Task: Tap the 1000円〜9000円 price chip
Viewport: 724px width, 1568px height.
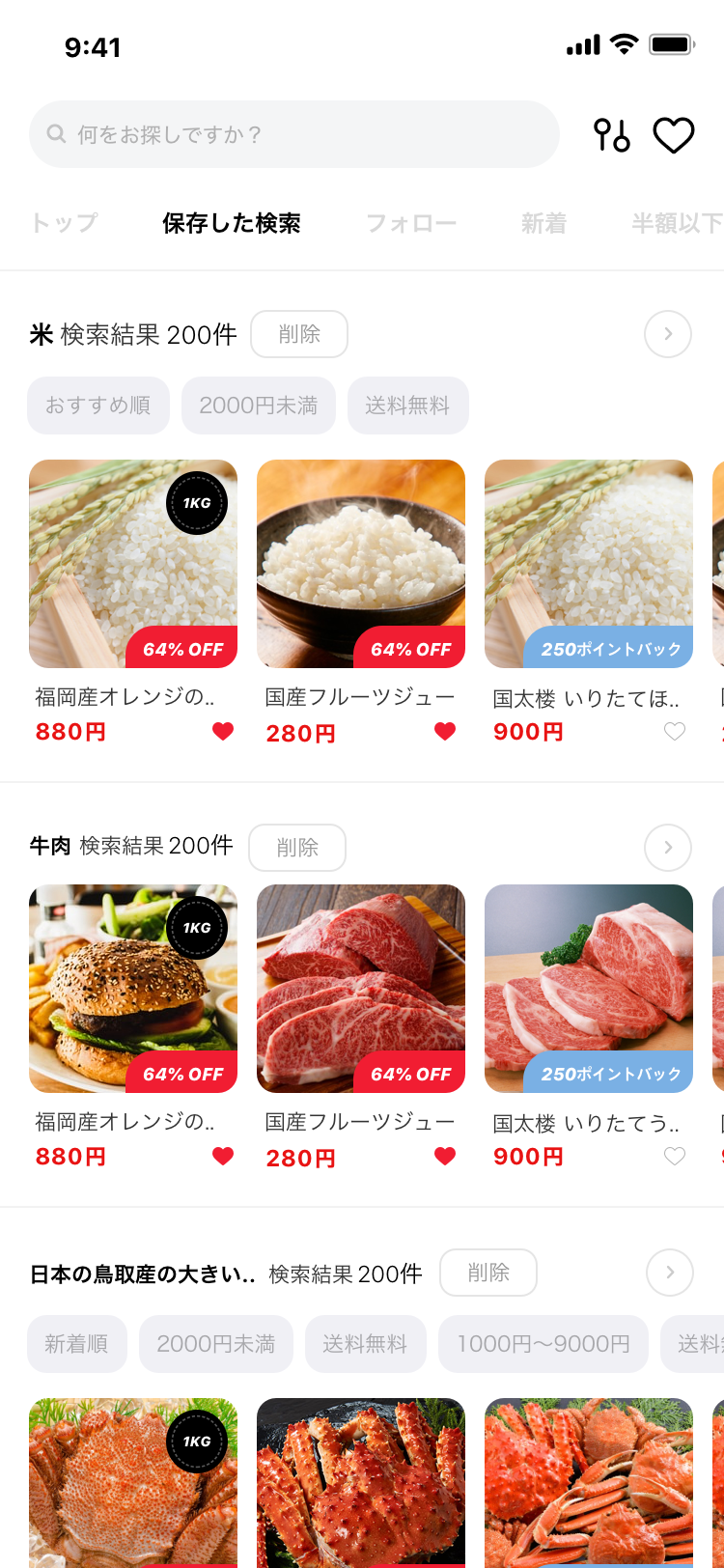Action: pos(543,1344)
